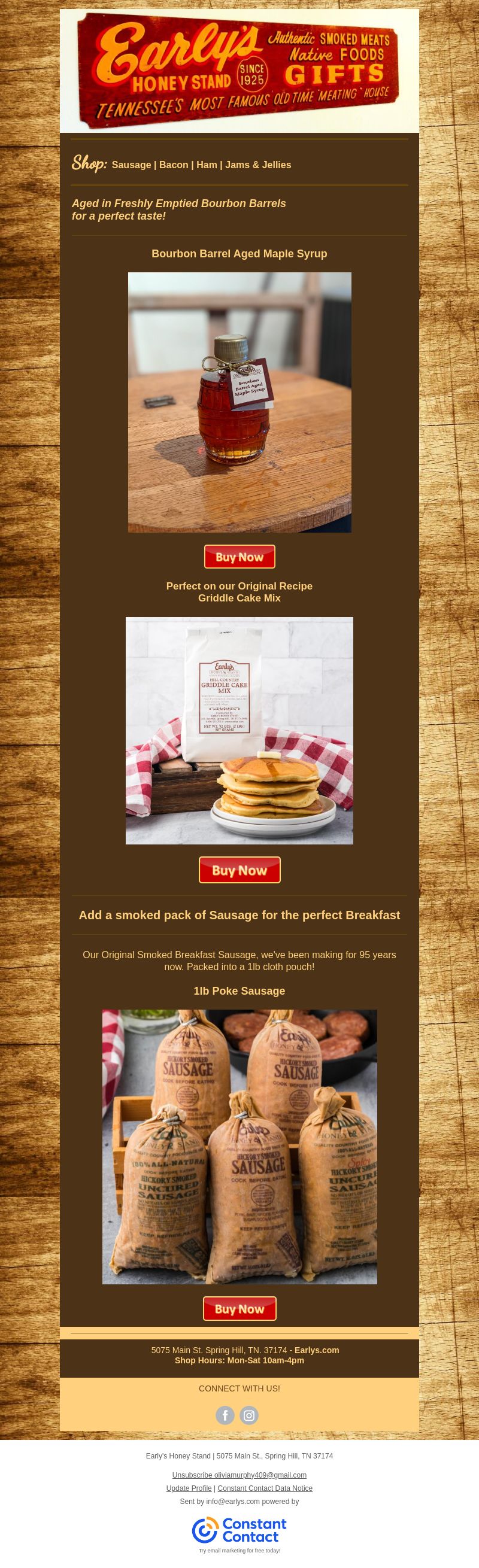Tap Buy Now under Griddle Cake Mix
Image resolution: width=479 pixels, height=1568 pixels.
(x=239, y=870)
